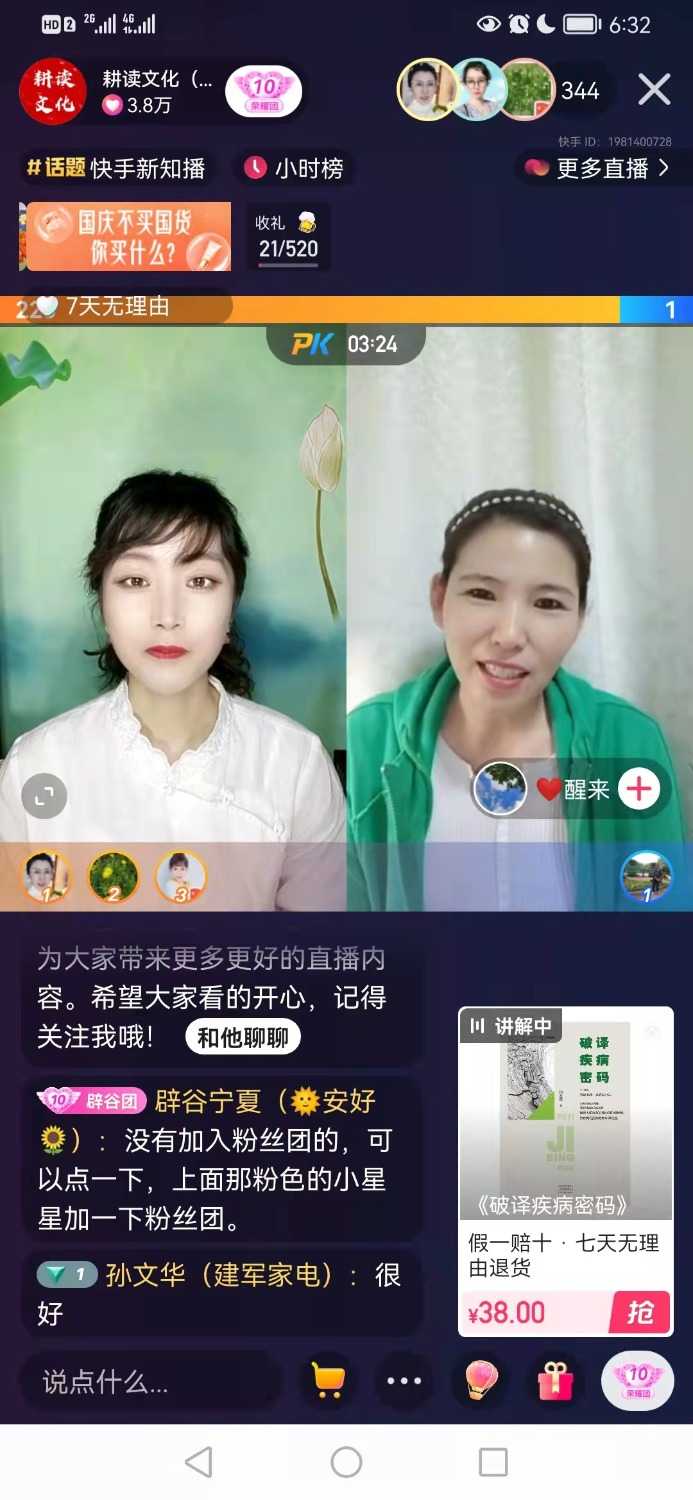Open the 国庆不买国货 promo banner
The width and height of the screenshot is (693, 1500).
click(x=128, y=236)
